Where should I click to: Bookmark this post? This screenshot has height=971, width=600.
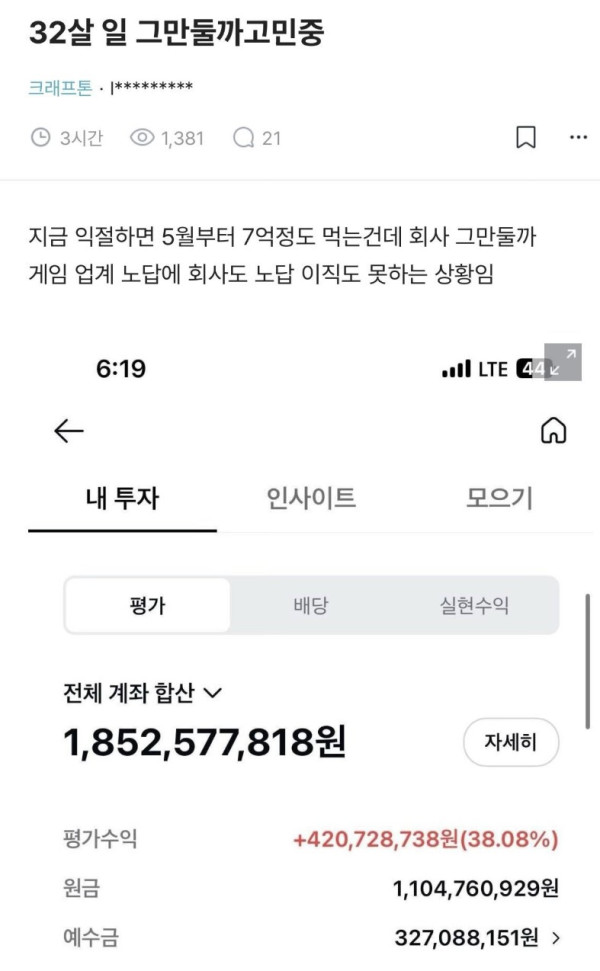coord(526,138)
